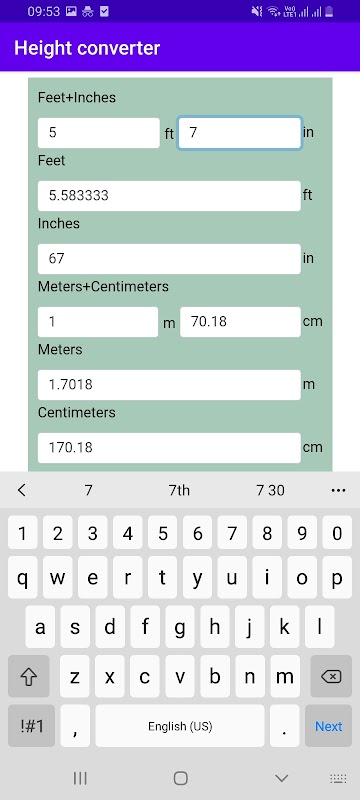The image size is (360, 800).
Task: Tap the feet field showing 5
Action: (98, 133)
